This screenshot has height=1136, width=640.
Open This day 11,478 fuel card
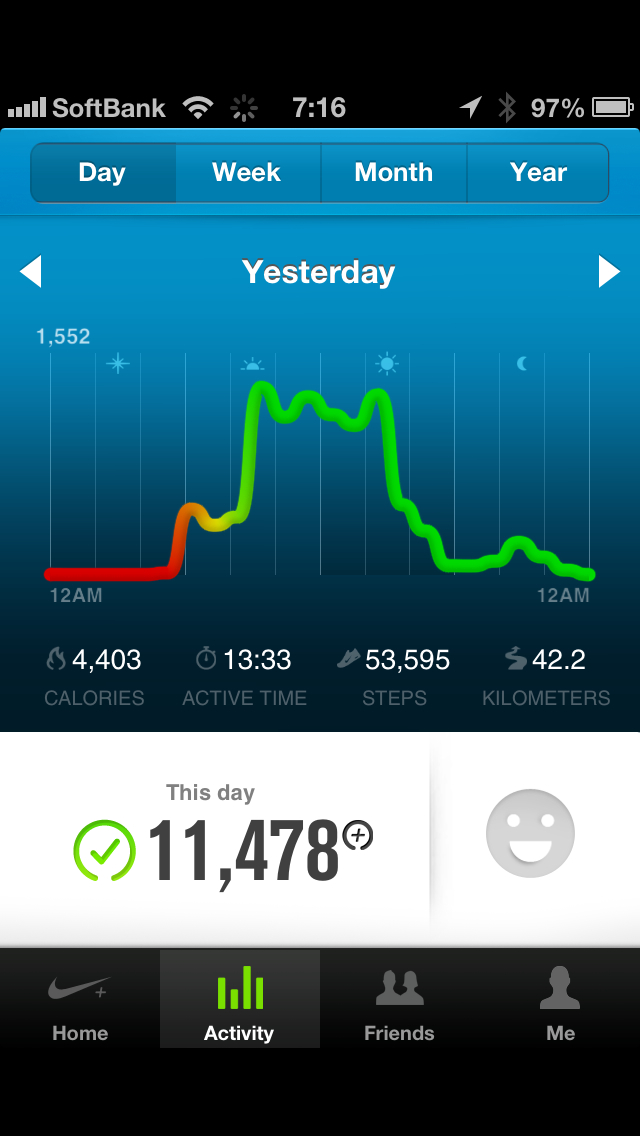click(x=215, y=840)
